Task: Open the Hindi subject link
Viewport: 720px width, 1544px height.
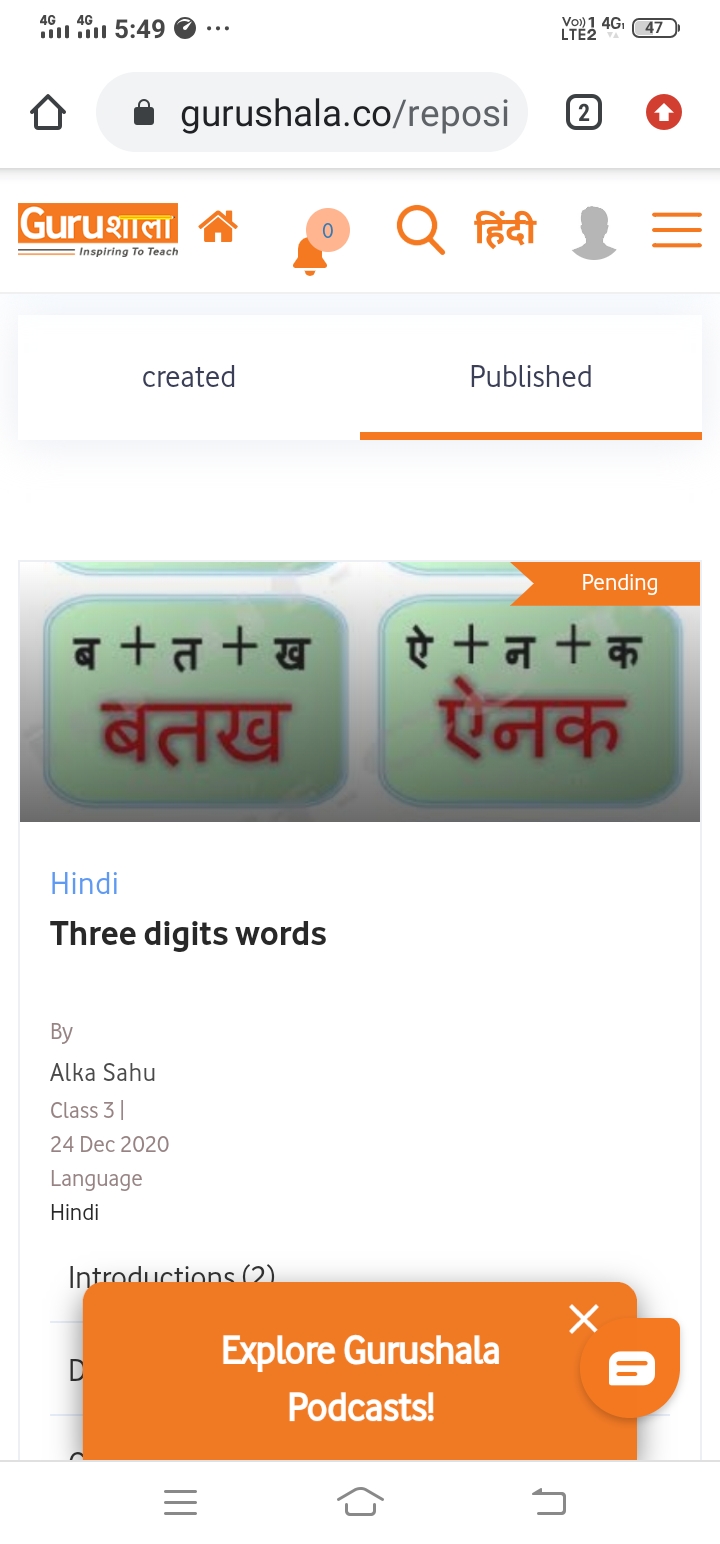Action: 84,884
